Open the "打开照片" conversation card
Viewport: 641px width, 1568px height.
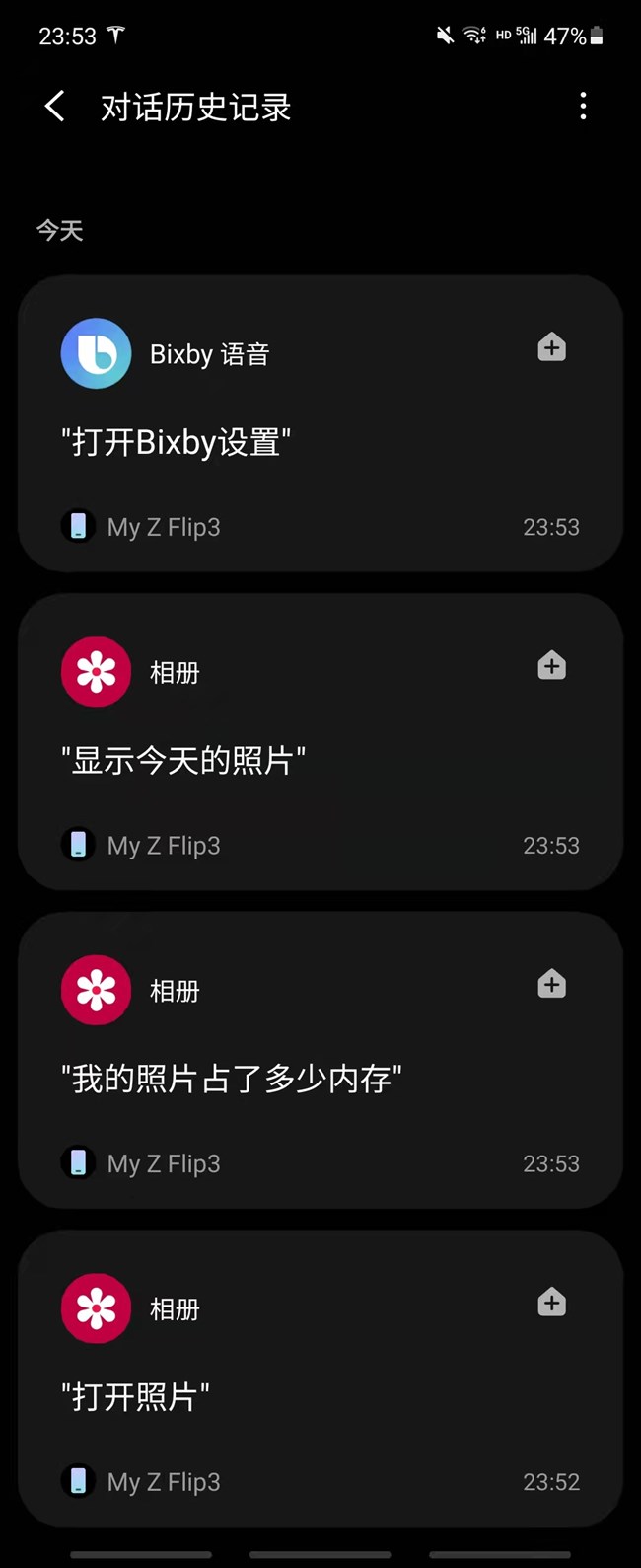[320, 1397]
